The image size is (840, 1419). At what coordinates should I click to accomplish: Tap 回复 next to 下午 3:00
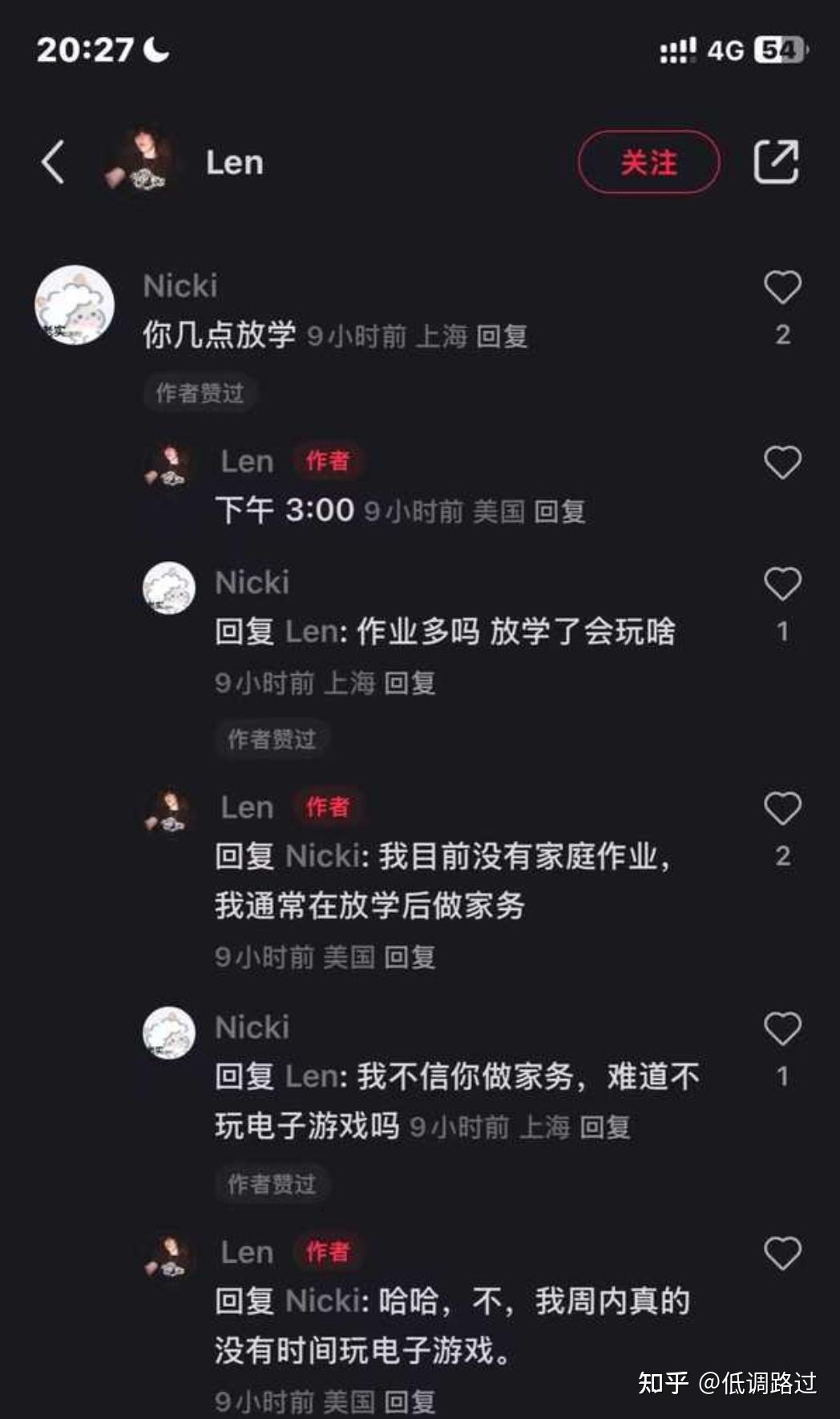559,511
